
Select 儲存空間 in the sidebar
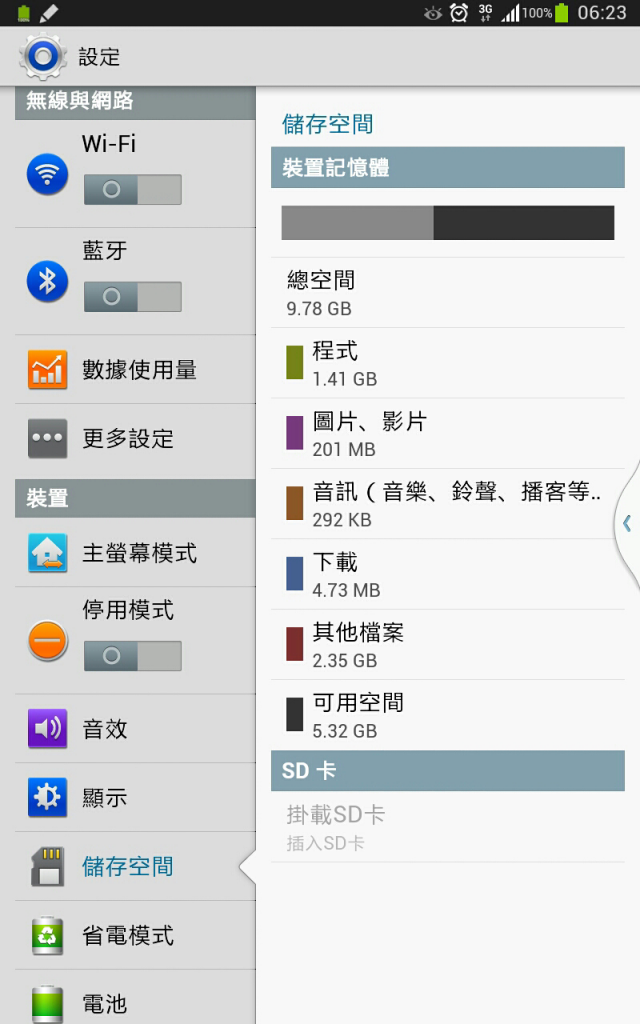[135, 867]
